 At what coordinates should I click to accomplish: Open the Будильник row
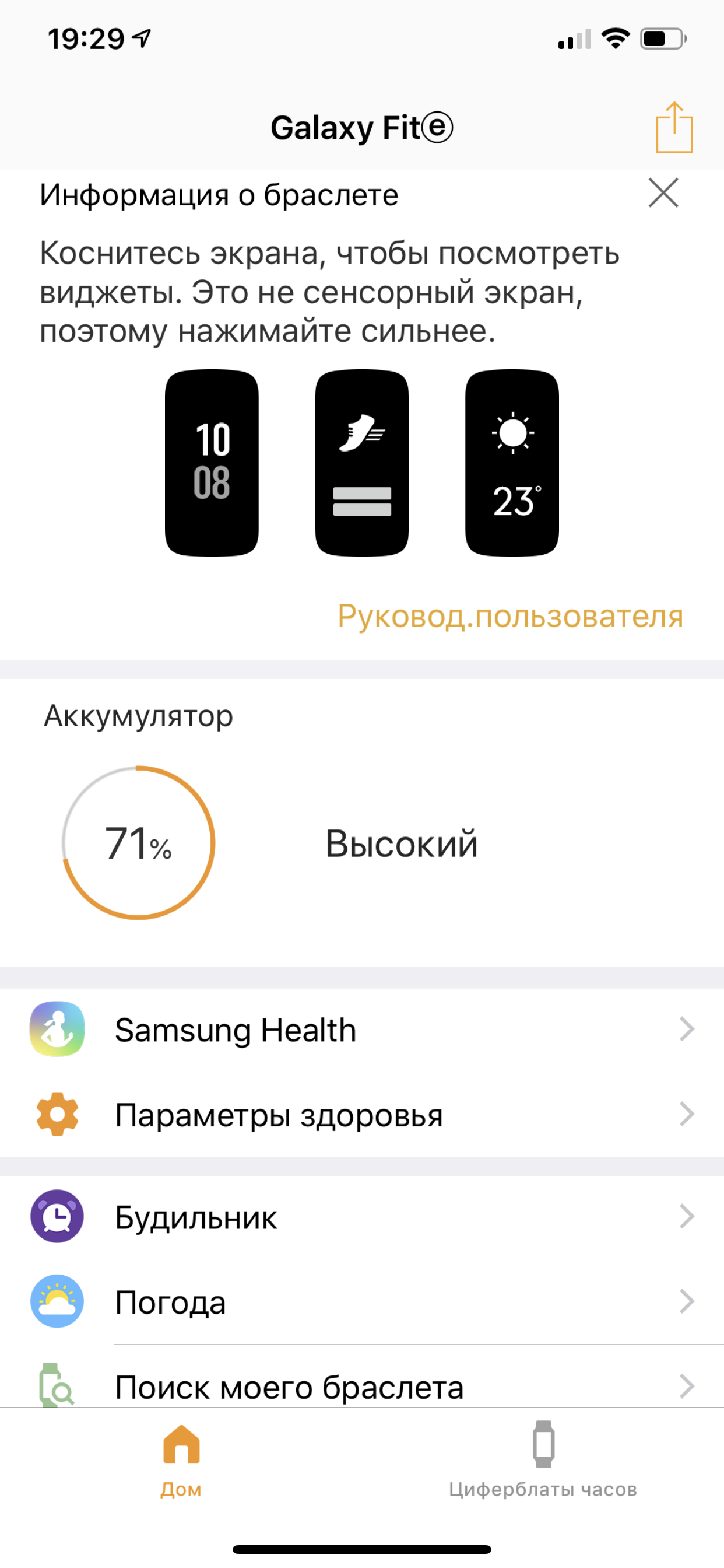tap(361, 1217)
